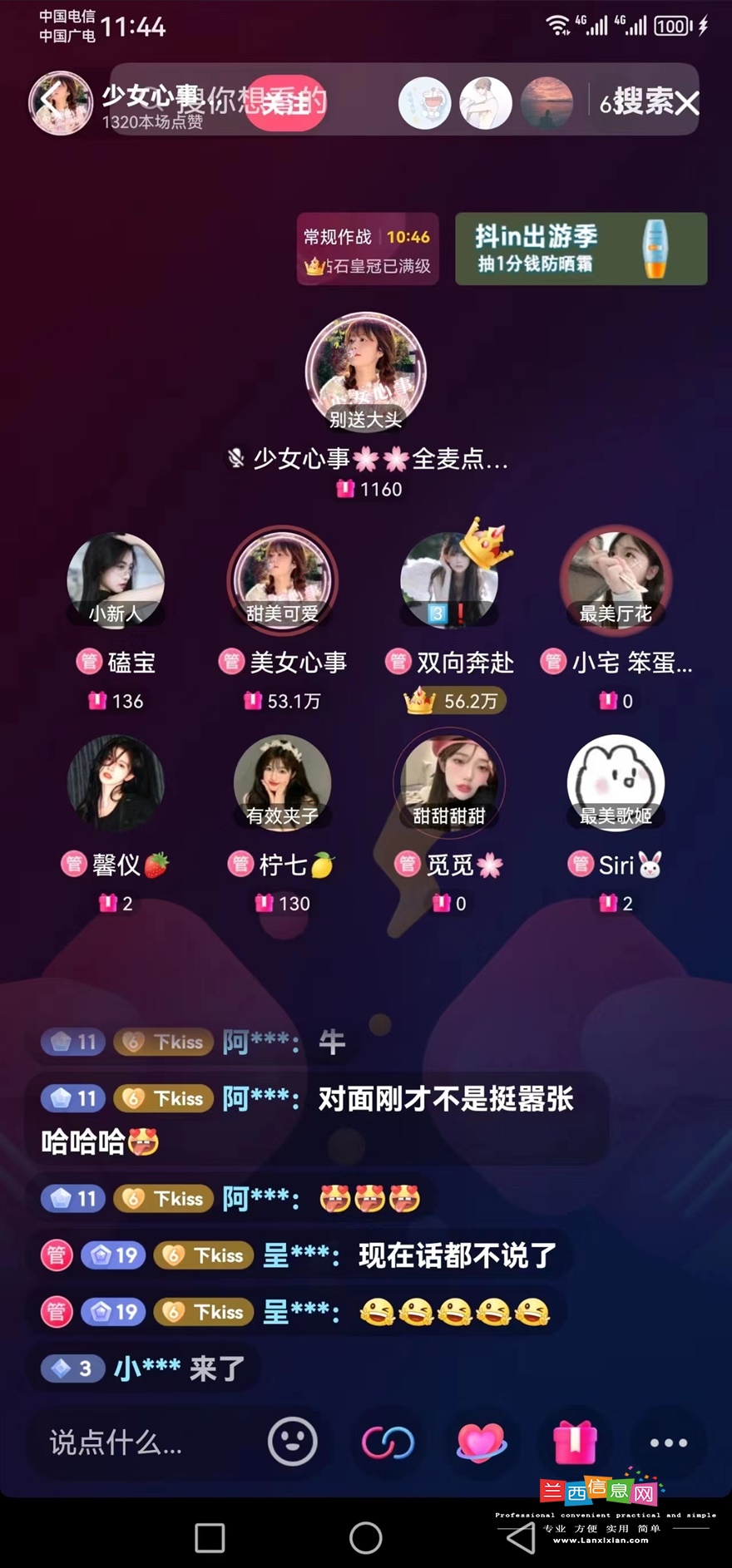
Task: Open the crowned 双向奔赴 seat
Action: point(449,580)
